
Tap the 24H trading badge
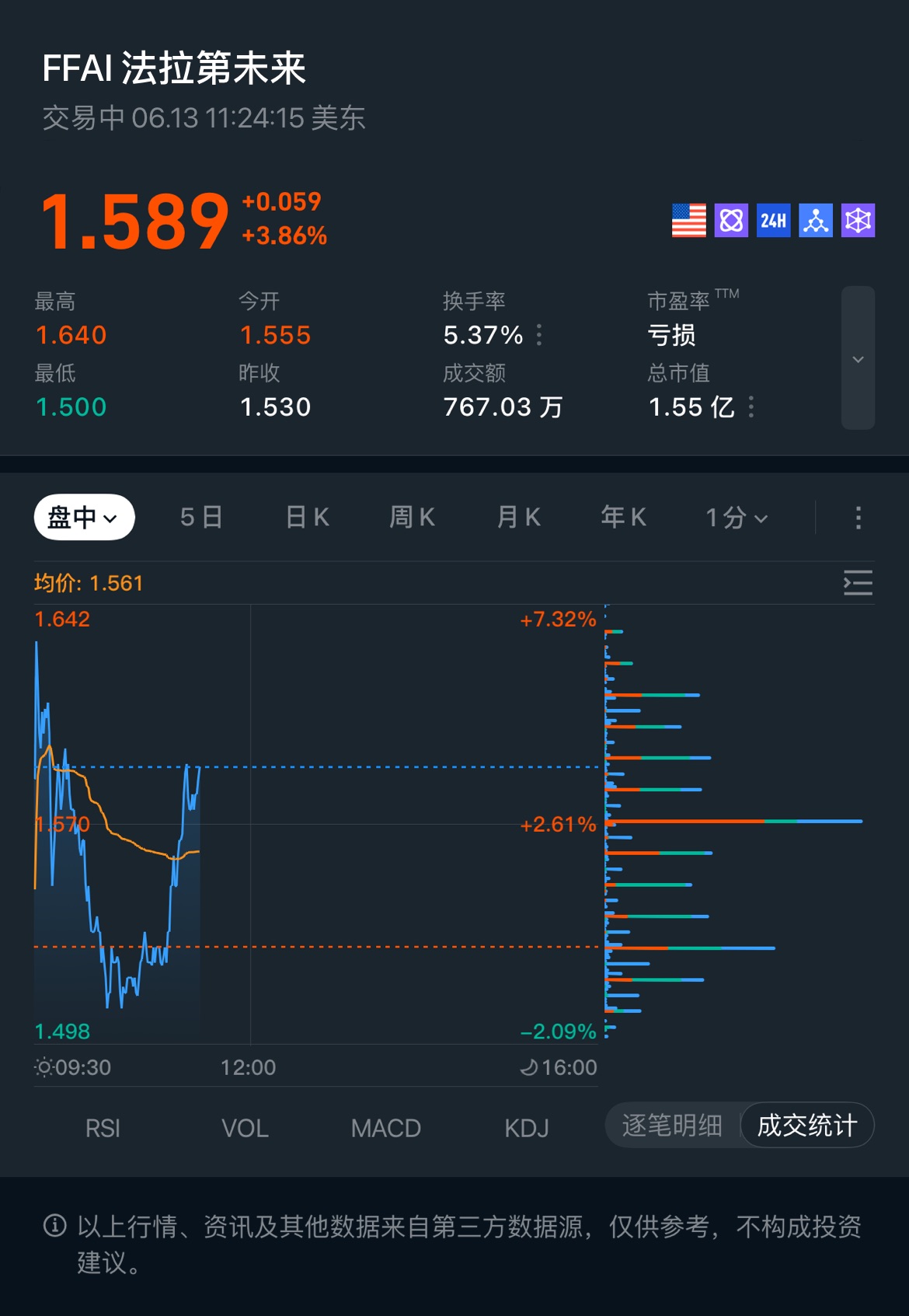773,221
